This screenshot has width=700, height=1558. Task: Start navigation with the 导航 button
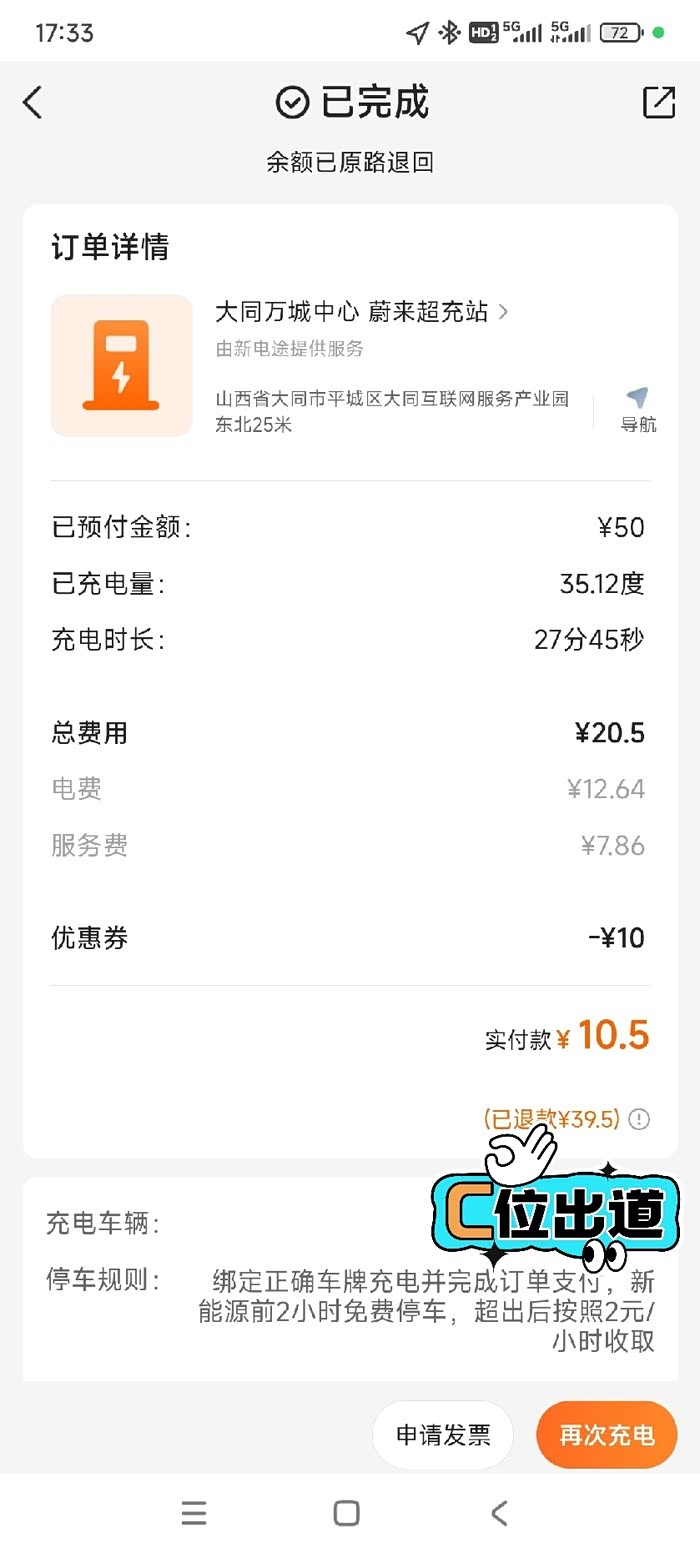click(638, 410)
